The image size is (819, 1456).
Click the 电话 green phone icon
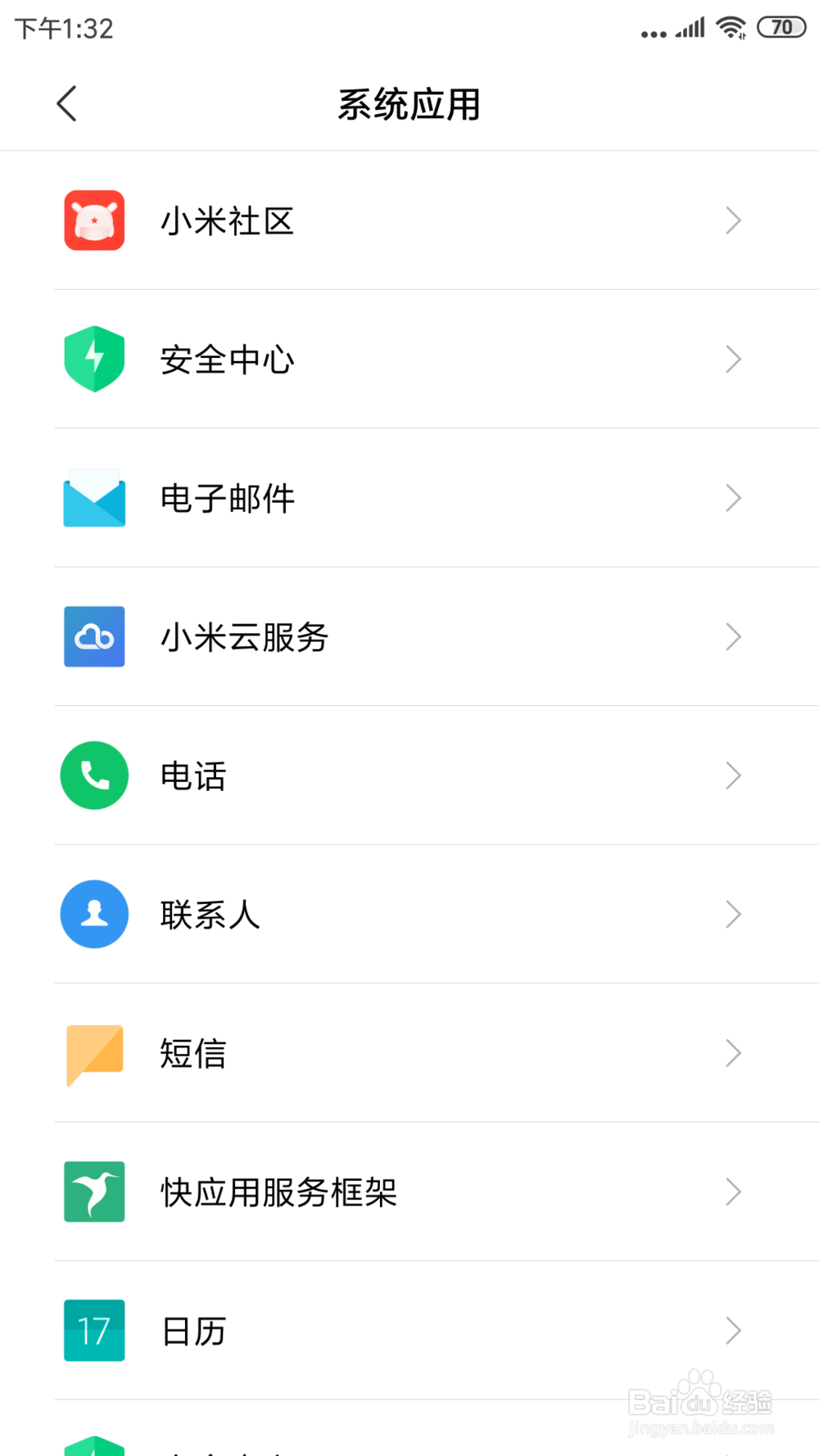pyautogui.click(x=93, y=775)
